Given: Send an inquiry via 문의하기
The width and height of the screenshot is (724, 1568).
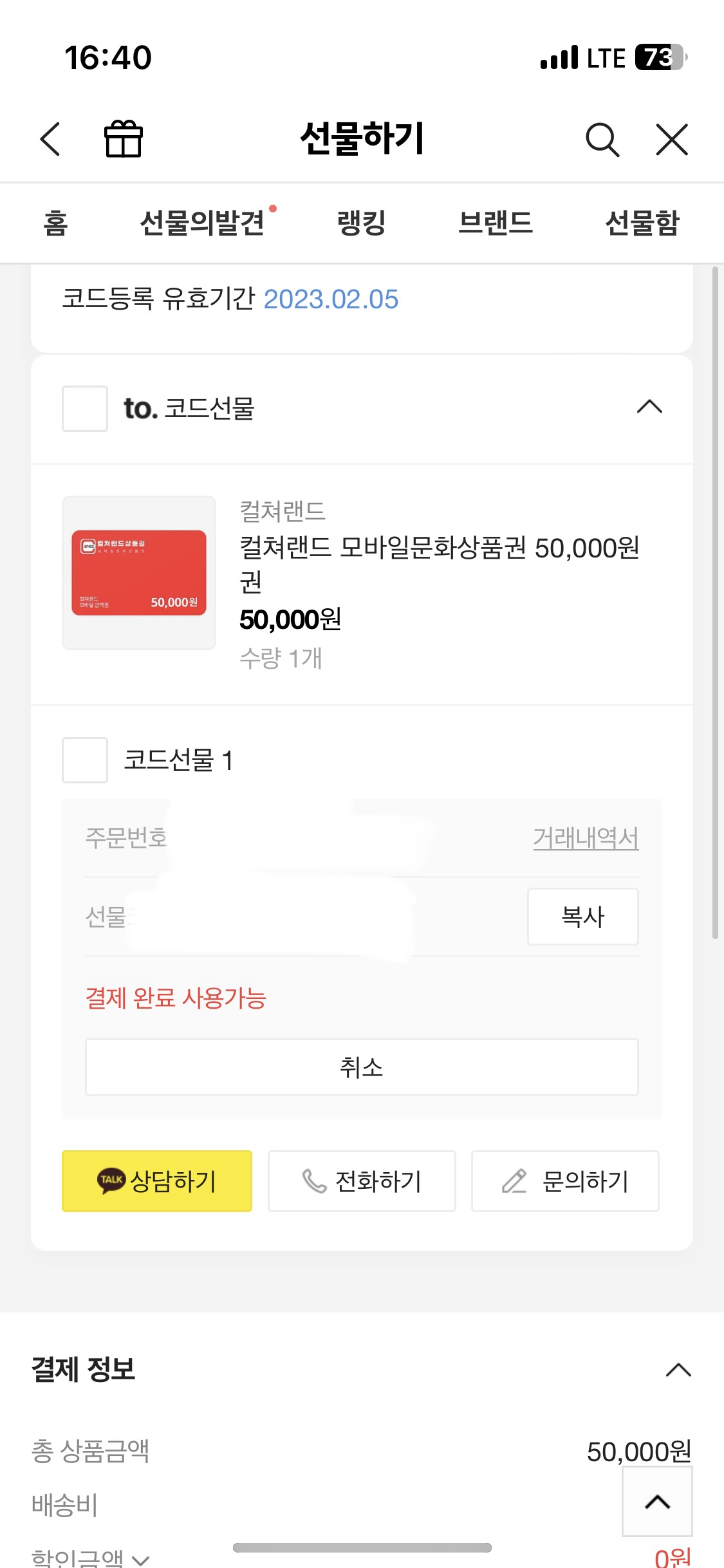Looking at the screenshot, I should 565,1181.
